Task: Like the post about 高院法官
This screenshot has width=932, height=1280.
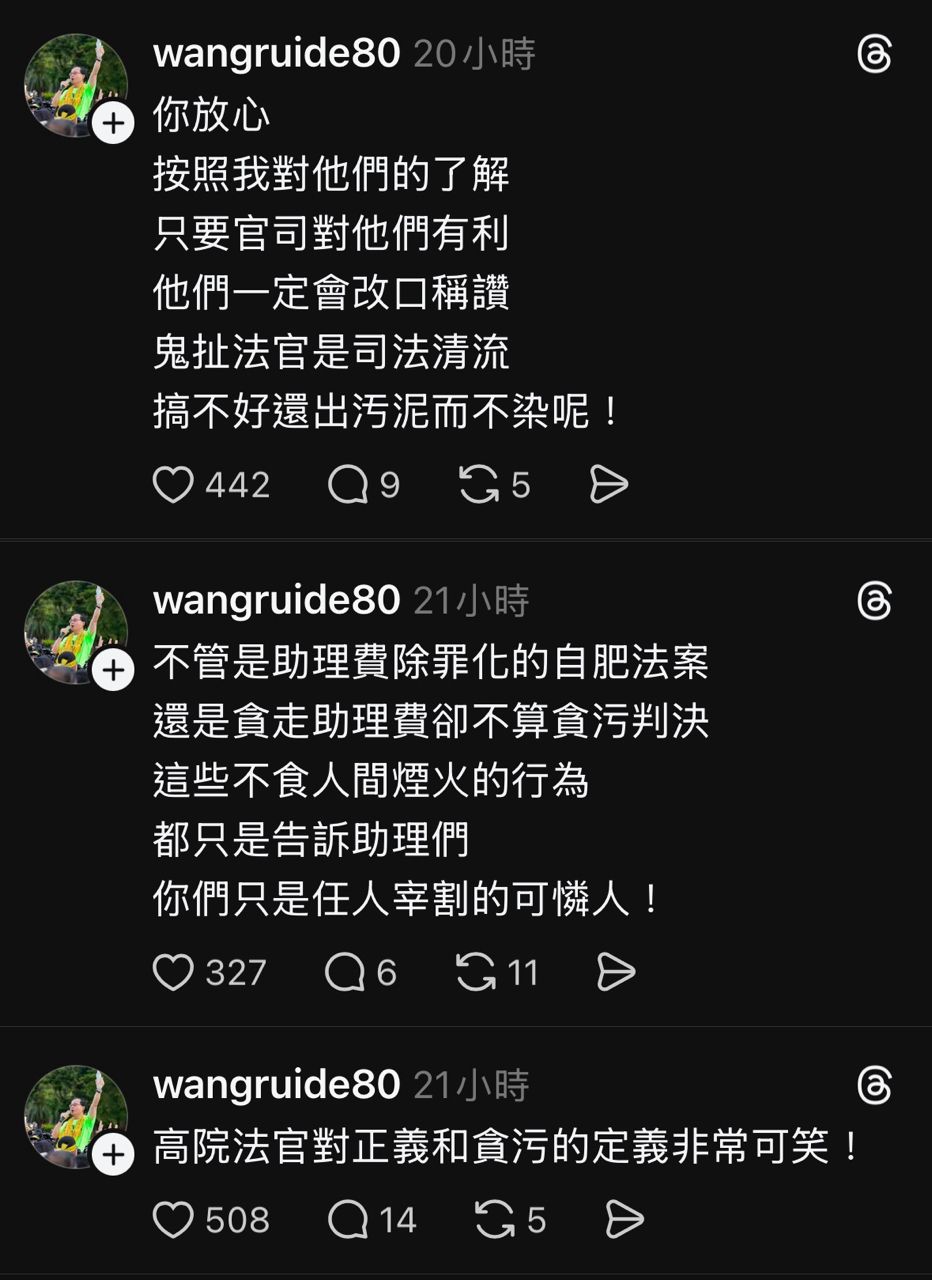Action: click(173, 1220)
